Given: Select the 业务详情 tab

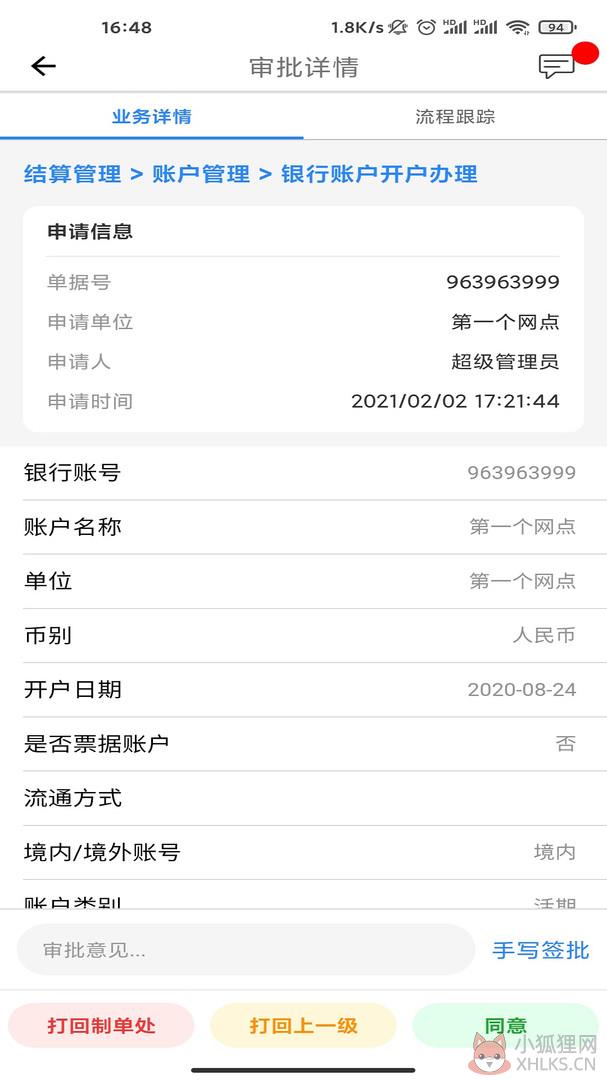Looking at the screenshot, I should [x=152, y=116].
